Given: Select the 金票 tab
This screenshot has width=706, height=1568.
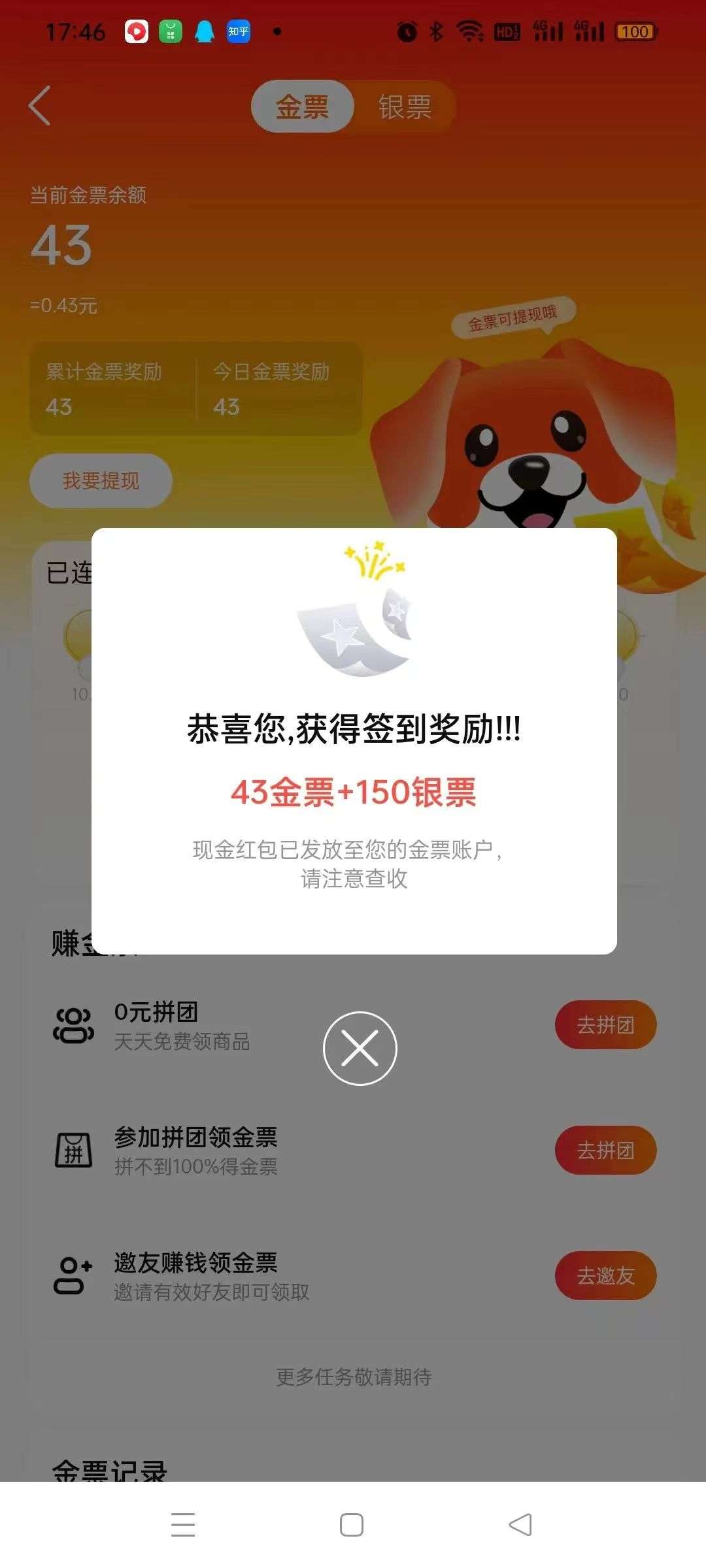Looking at the screenshot, I should coord(302,106).
